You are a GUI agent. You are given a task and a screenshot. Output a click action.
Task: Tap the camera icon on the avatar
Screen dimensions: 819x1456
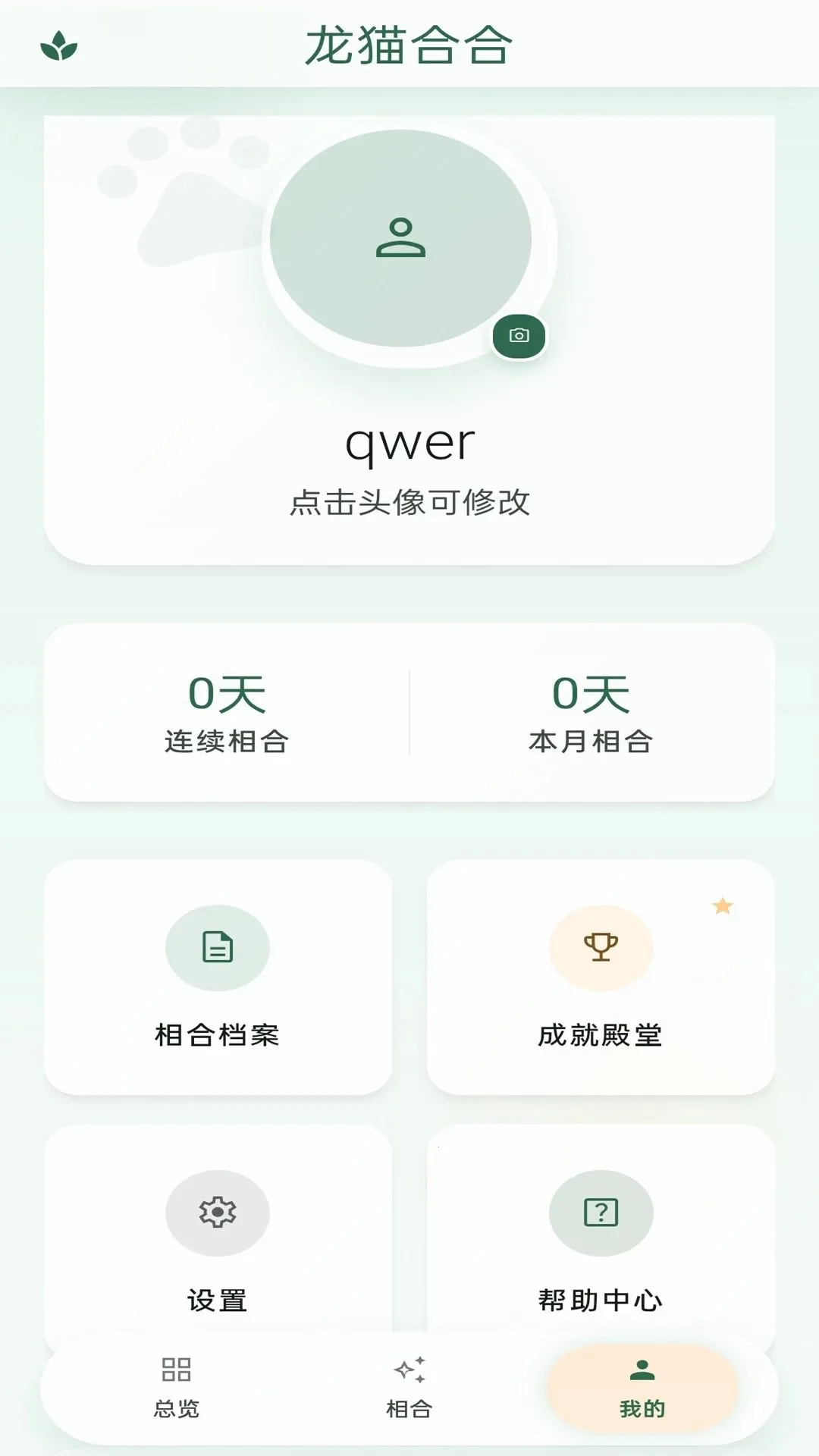(519, 335)
